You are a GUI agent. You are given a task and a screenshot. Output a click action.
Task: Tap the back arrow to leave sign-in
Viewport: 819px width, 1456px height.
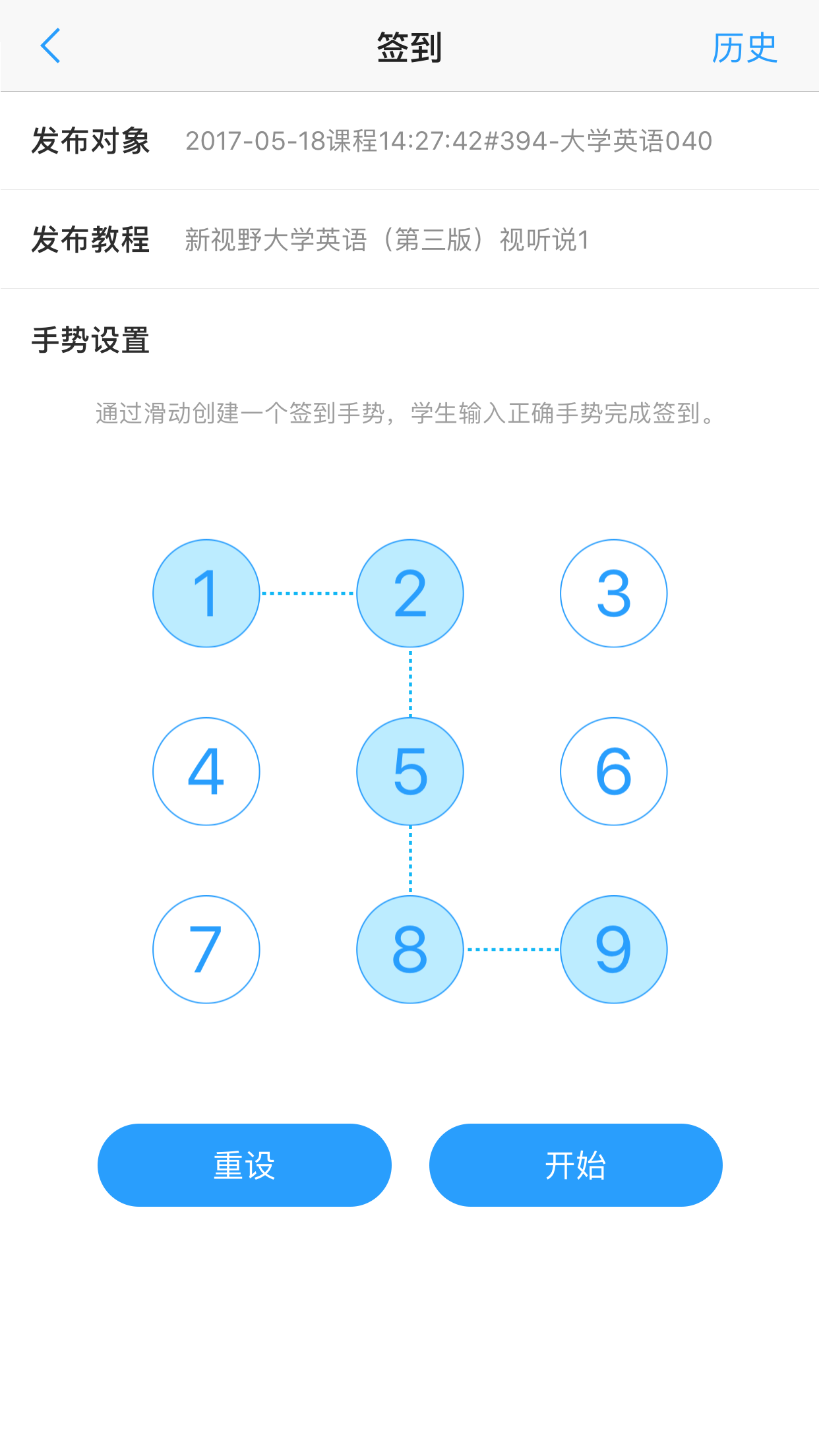pos(49,46)
